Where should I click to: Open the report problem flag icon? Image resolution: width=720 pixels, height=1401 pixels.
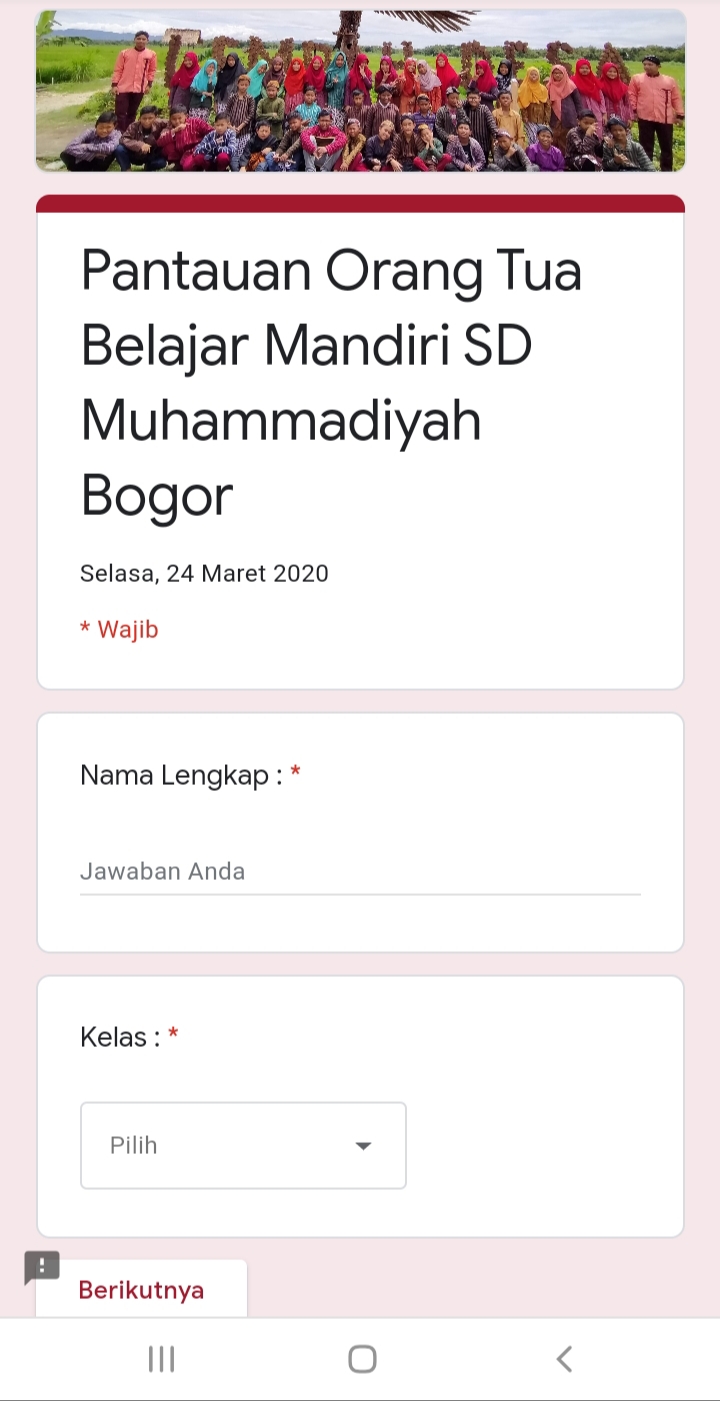click(42, 1267)
